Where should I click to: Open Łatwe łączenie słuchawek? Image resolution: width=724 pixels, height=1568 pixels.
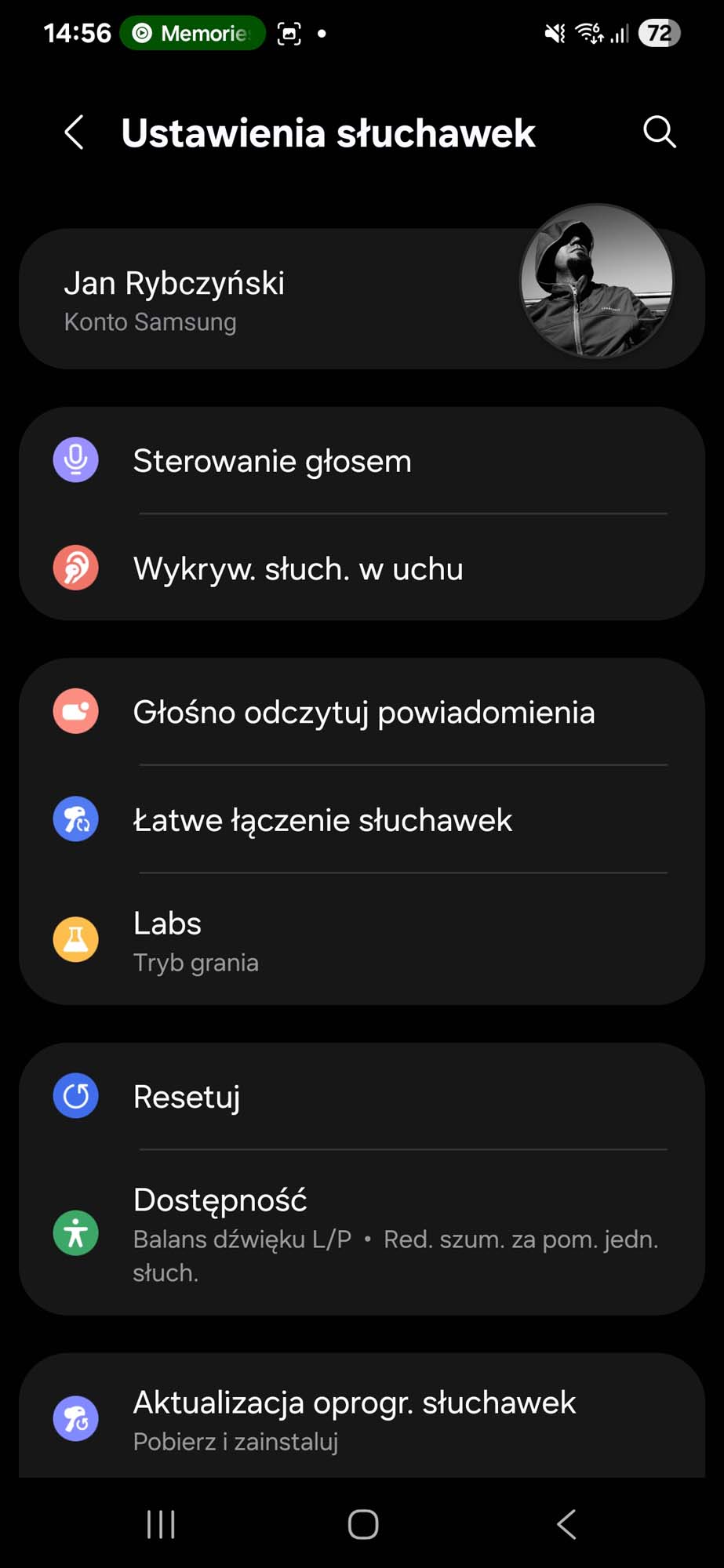pyautogui.click(x=361, y=820)
